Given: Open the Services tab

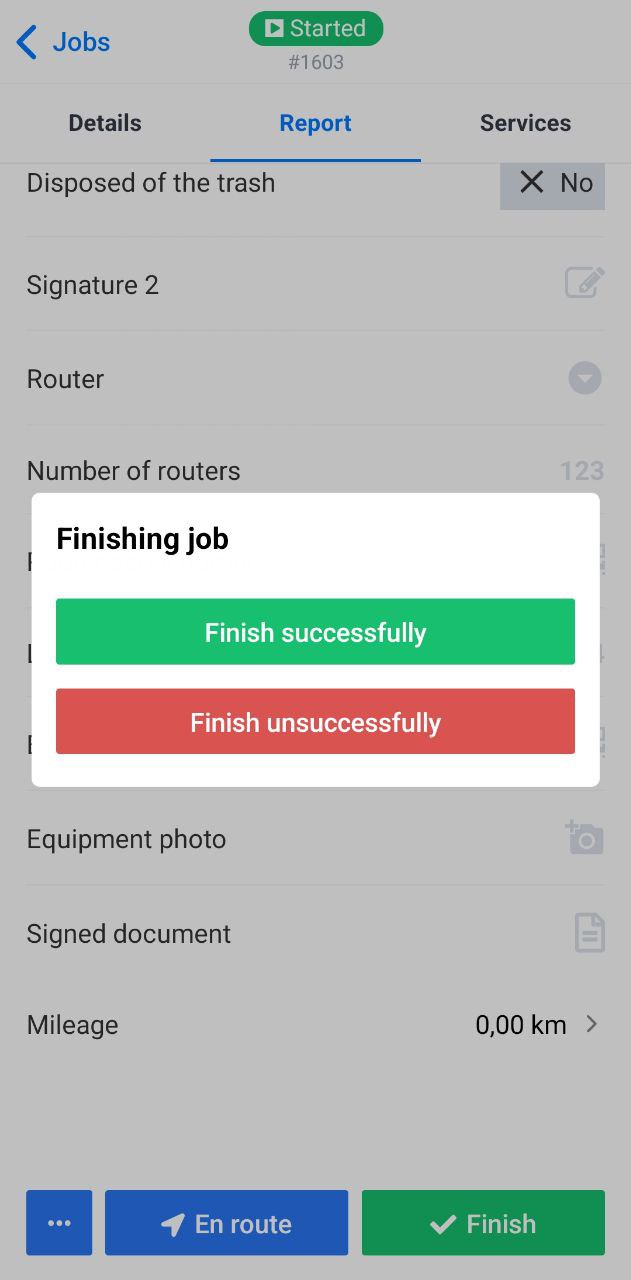Looking at the screenshot, I should pyautogui.click(x=525, y=123).
